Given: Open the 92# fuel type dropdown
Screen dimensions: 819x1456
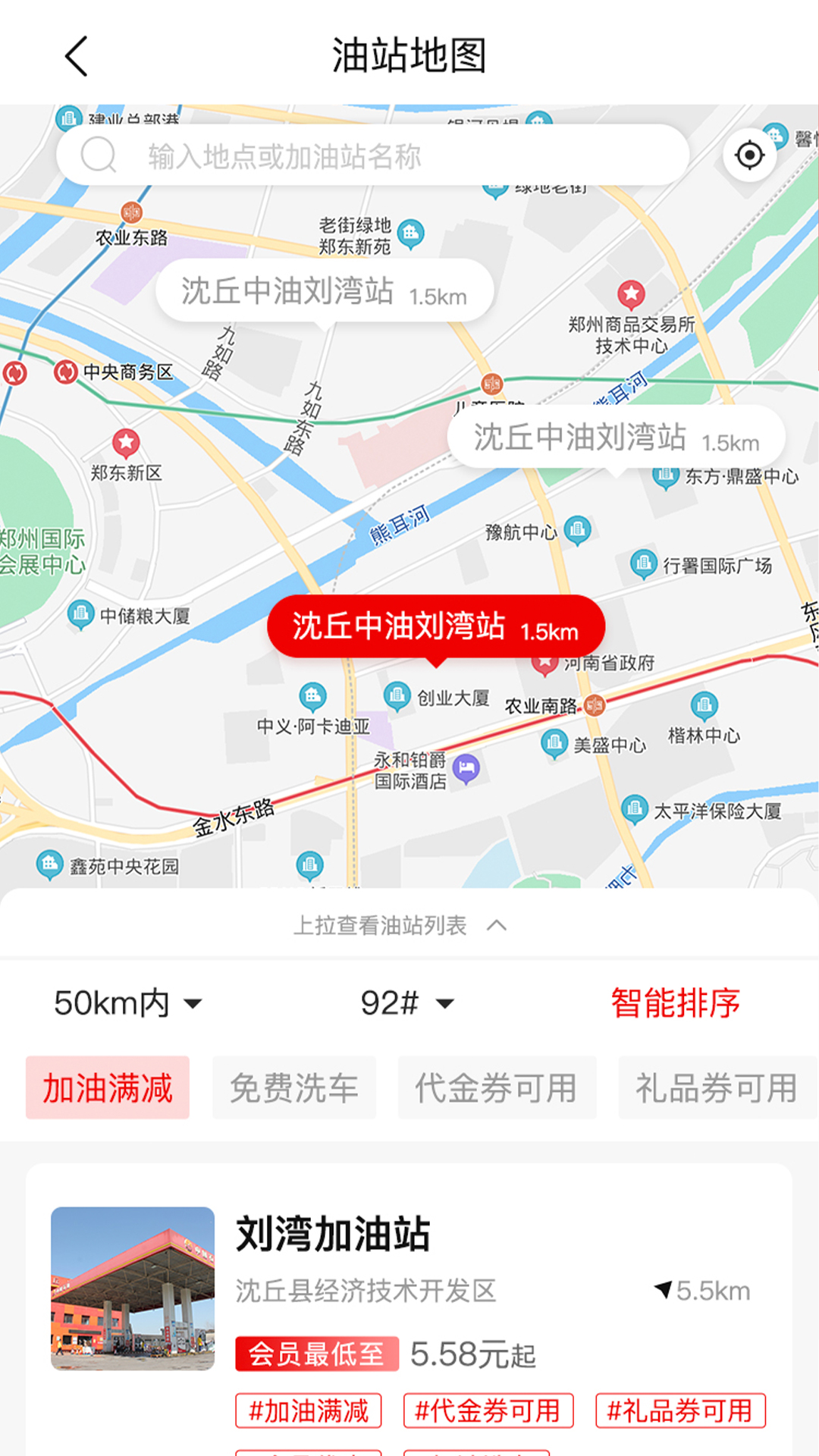Looking at the screenshot, I should point(406,1003).
